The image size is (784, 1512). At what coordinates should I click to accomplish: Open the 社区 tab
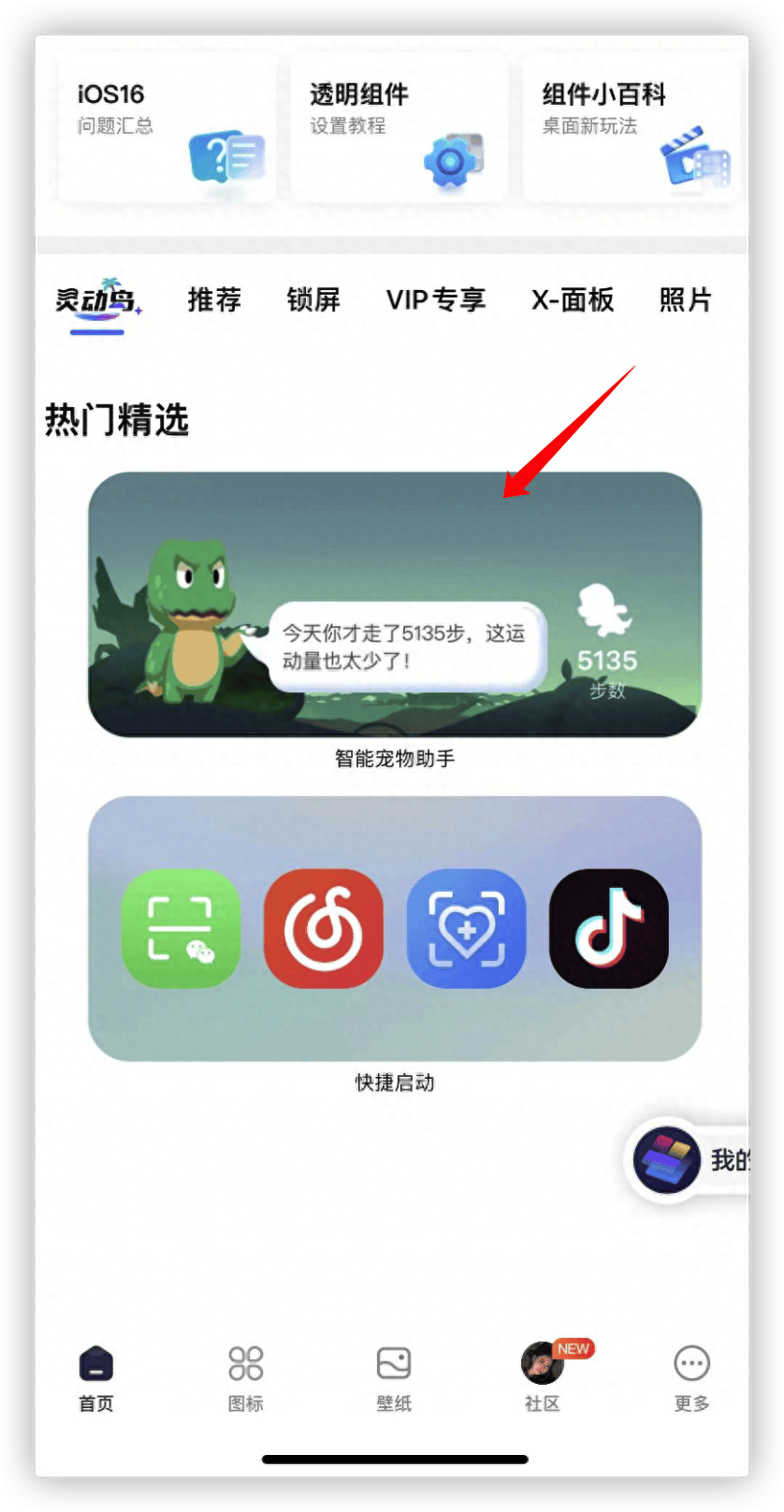[543, 1377]
